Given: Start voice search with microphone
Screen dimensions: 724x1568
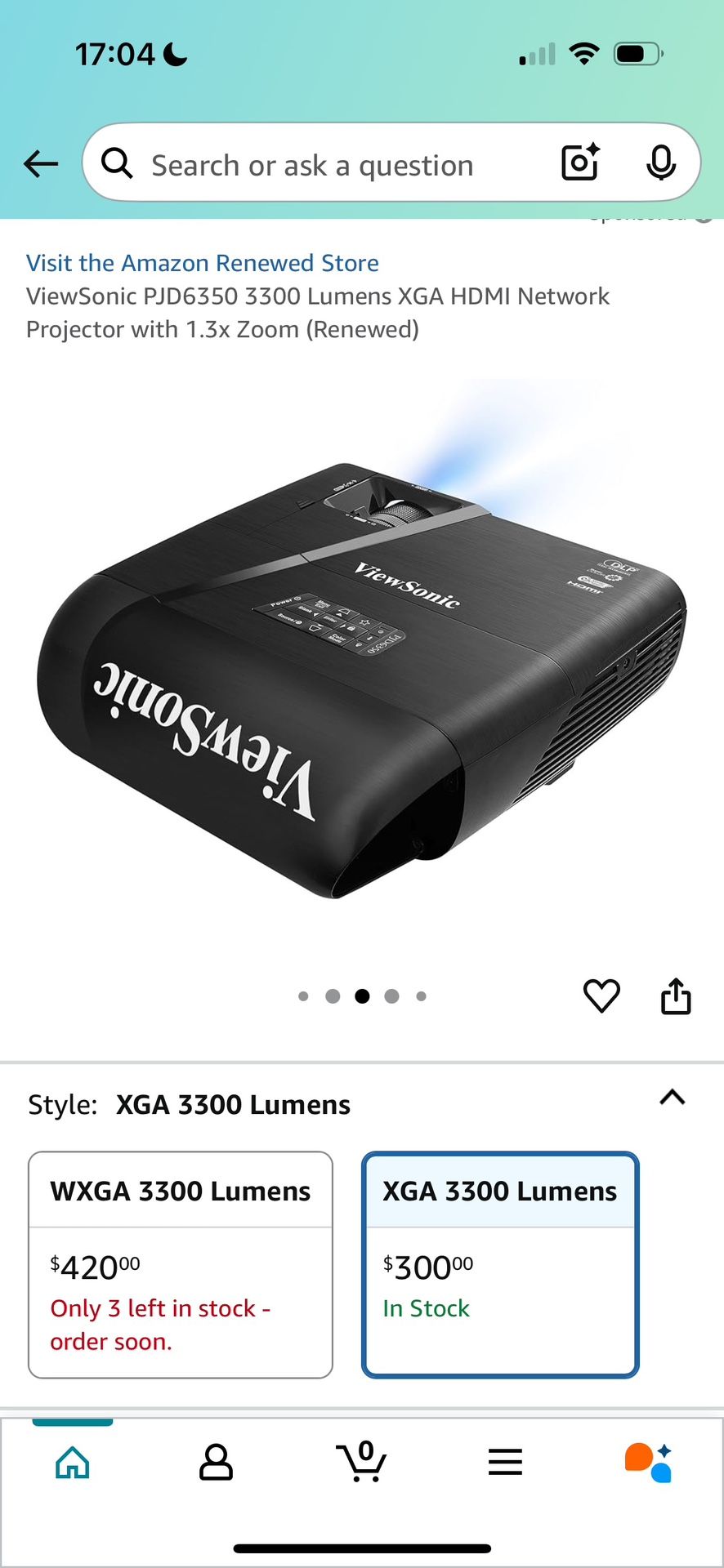Looking at the screenshot, I should click(x=660, y=163).
